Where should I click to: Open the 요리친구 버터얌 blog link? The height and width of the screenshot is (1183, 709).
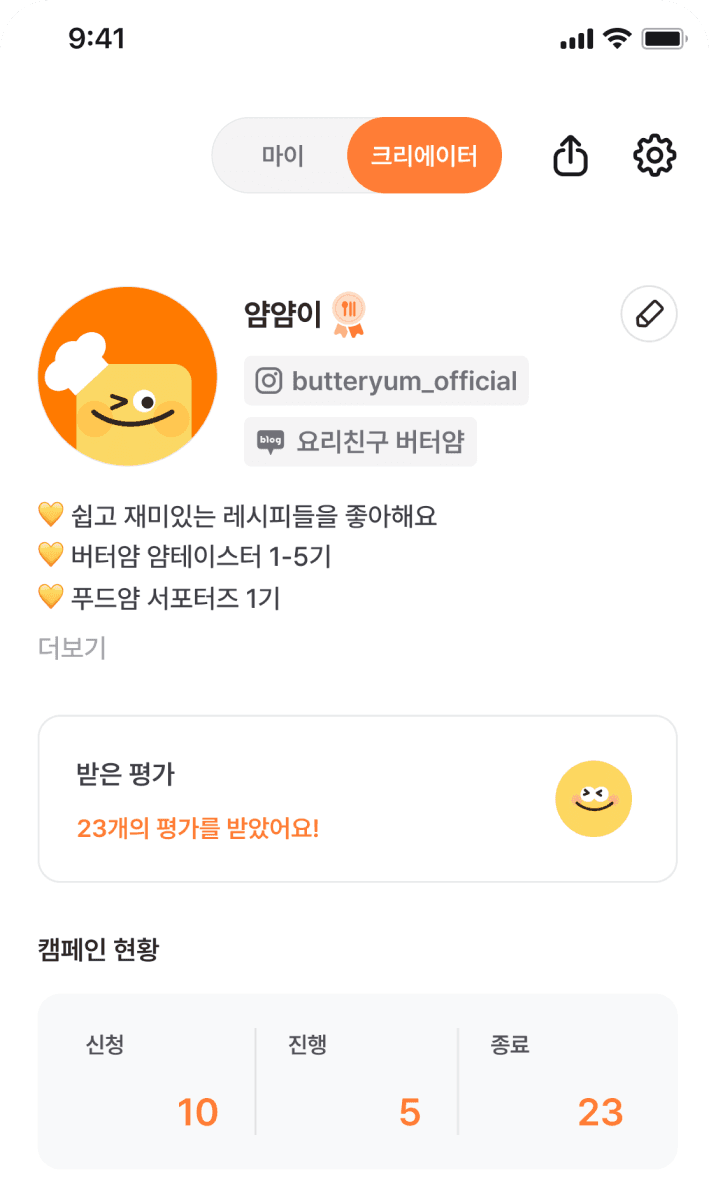(360, 442)
